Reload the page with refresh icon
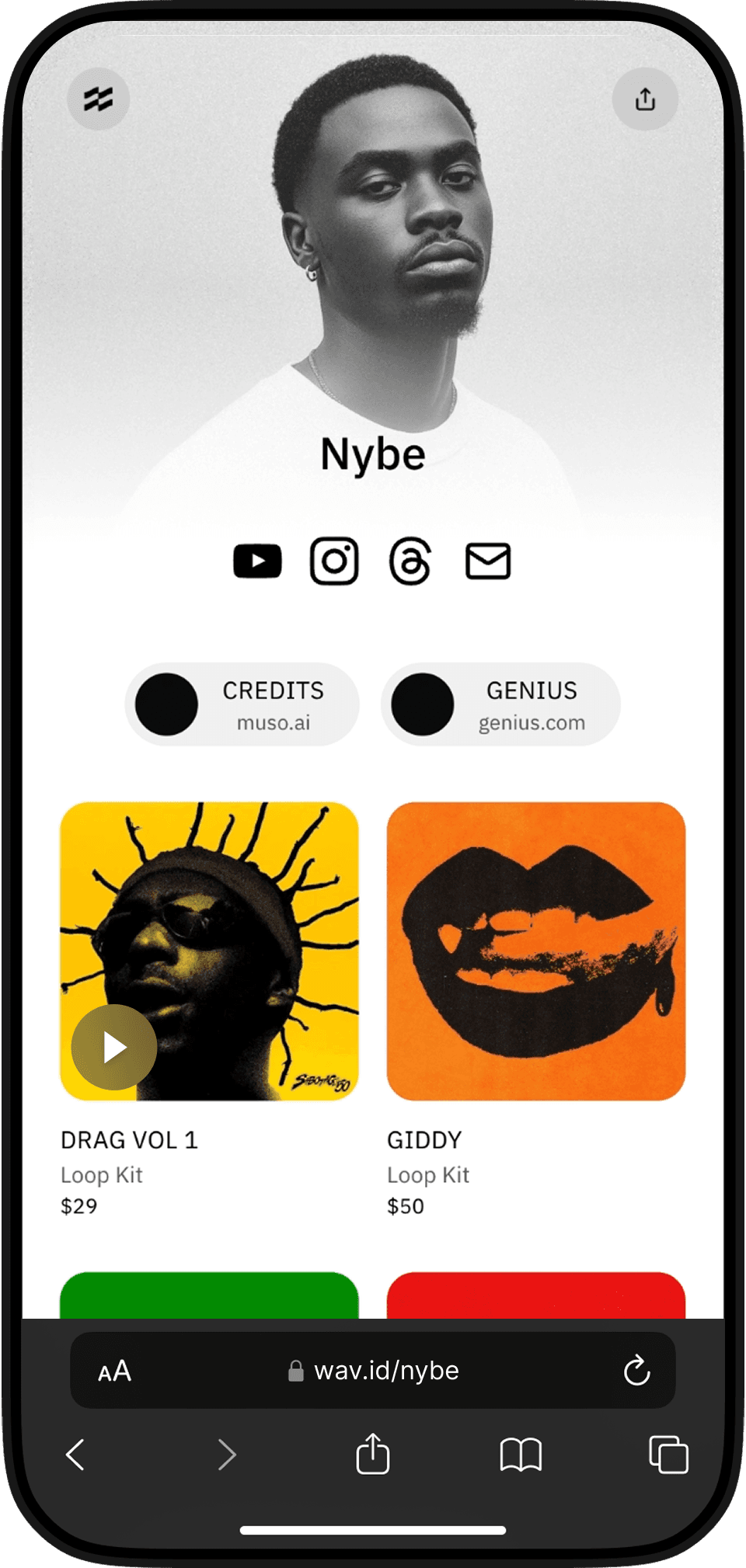The width and height of the screenshot is (746, 1568). [x=637, y=1371]
